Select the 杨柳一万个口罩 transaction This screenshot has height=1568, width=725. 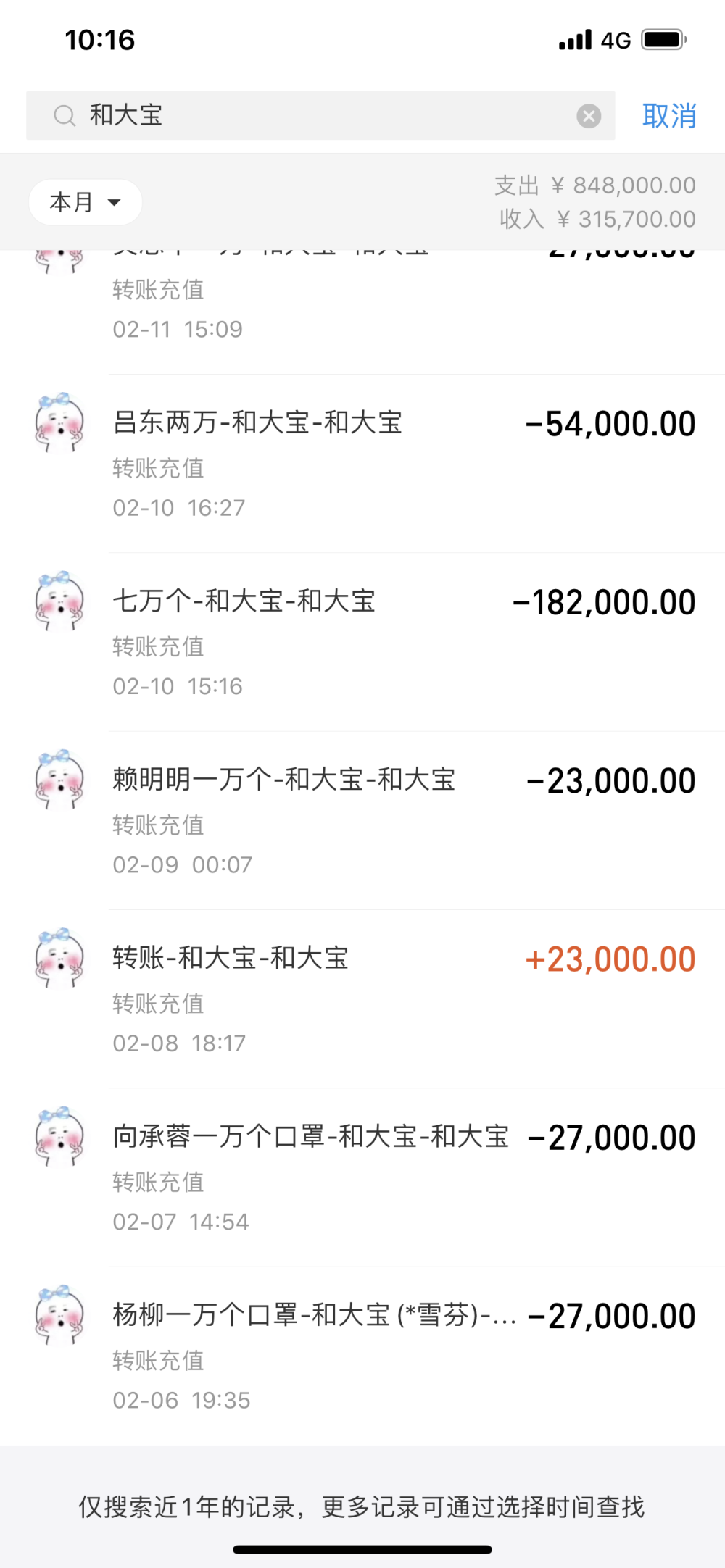coord(402,1356)
